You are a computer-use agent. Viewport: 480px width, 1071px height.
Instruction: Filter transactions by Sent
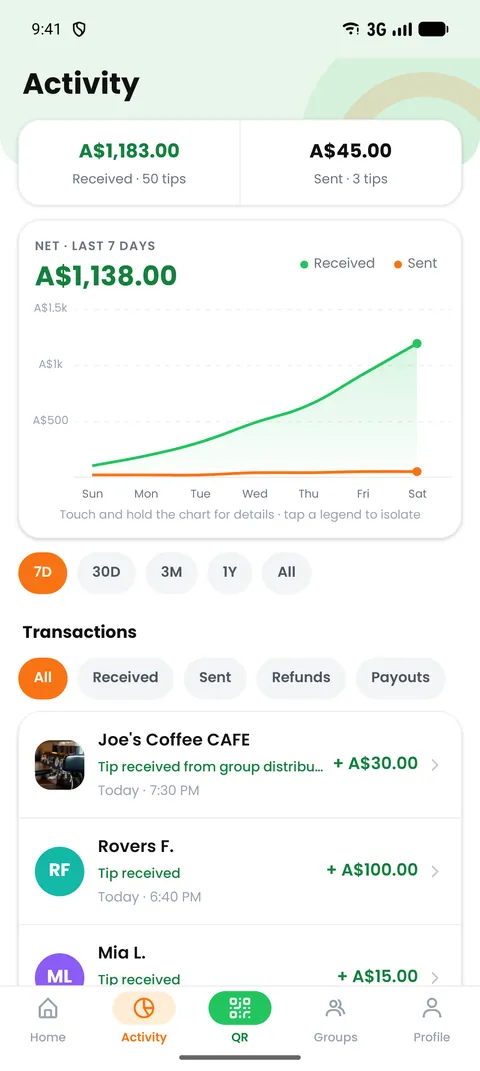coord(215,678)
